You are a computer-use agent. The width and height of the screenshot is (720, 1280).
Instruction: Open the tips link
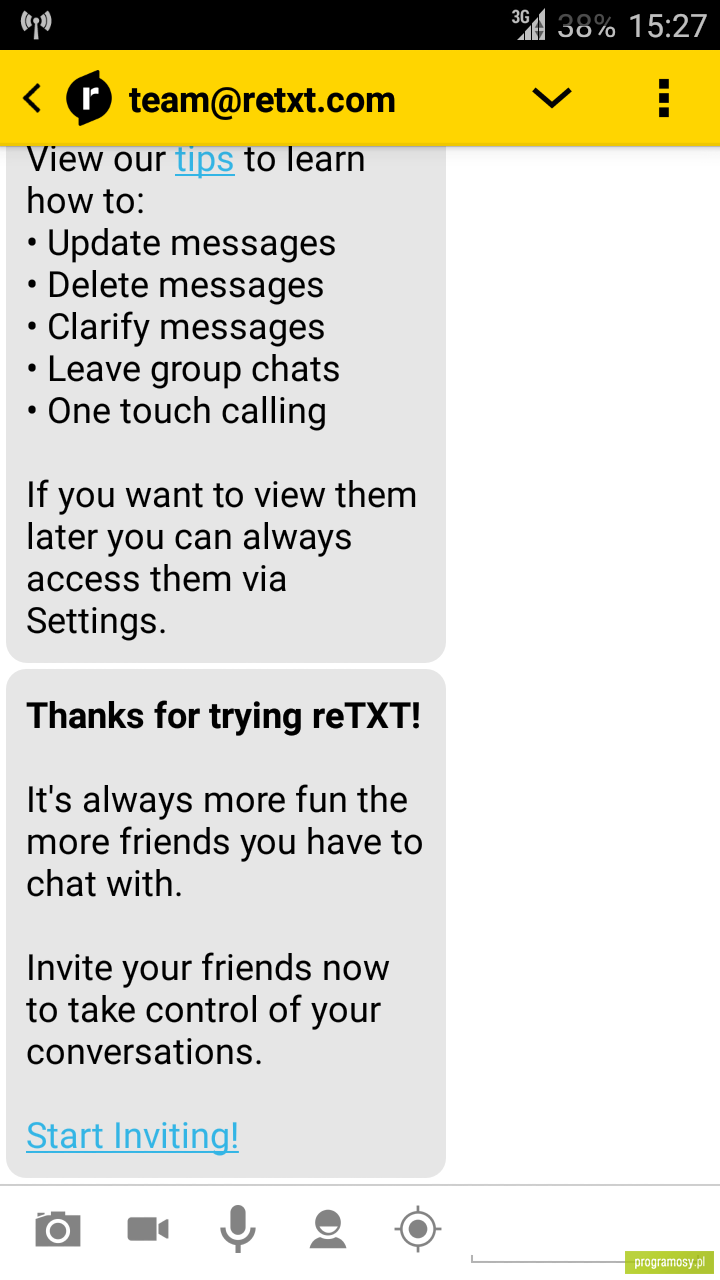click(204, 159)
